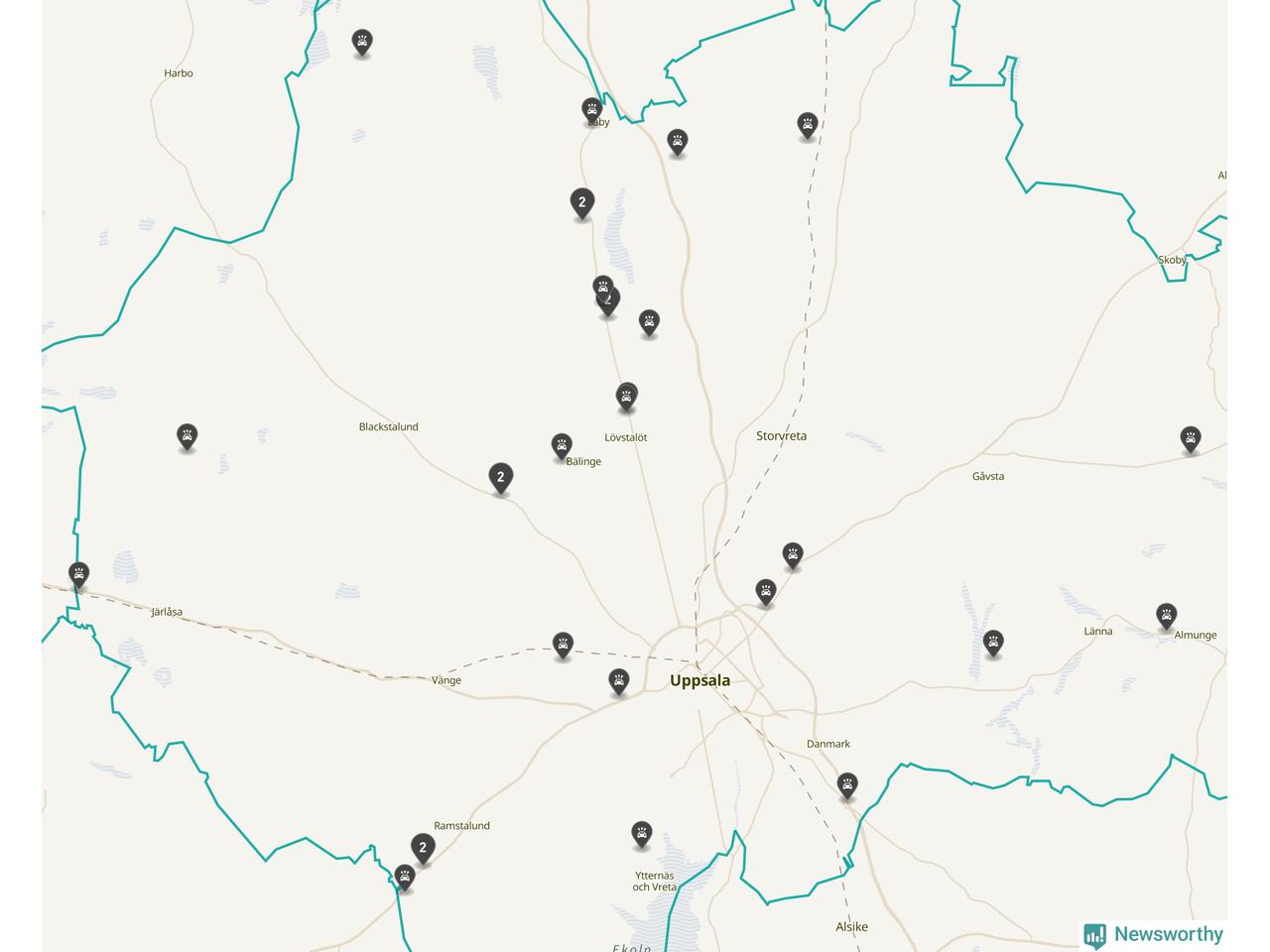Open the crash marker at Bälinge
Image resolution: width=1270 pixels, height=952 pixels.
click(x=562, y=445)
